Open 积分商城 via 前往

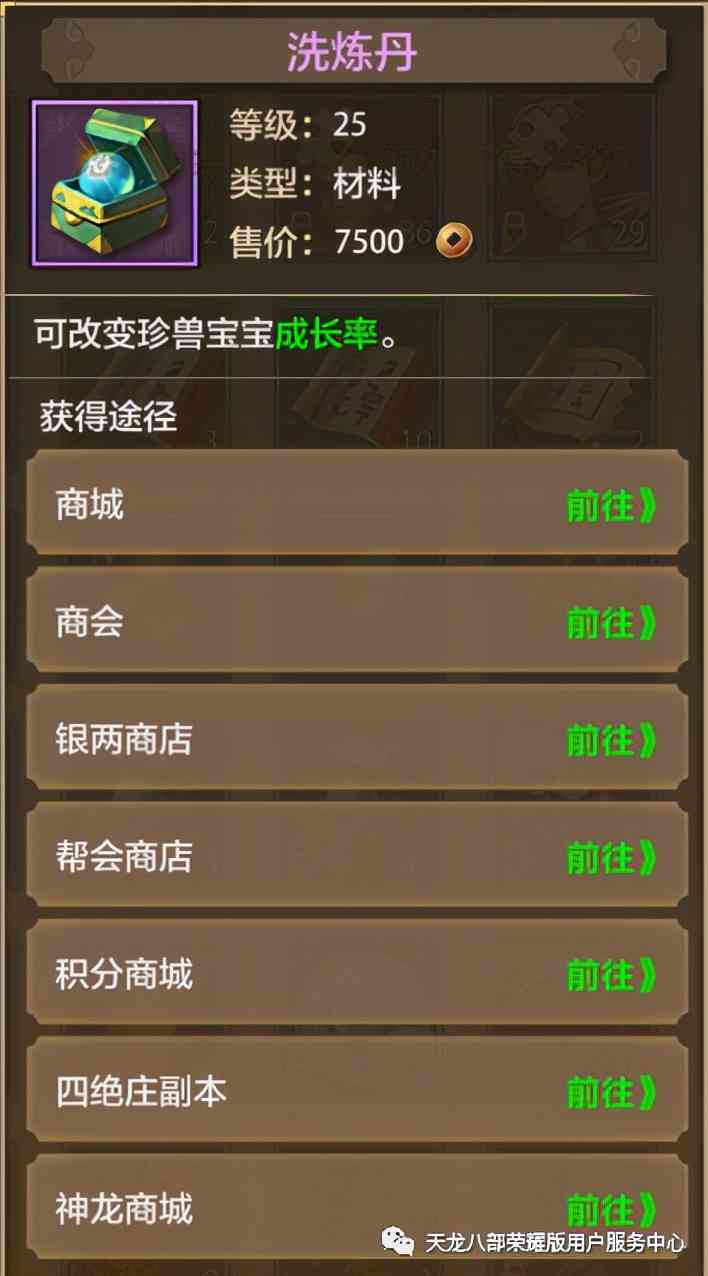coord(611,975)
